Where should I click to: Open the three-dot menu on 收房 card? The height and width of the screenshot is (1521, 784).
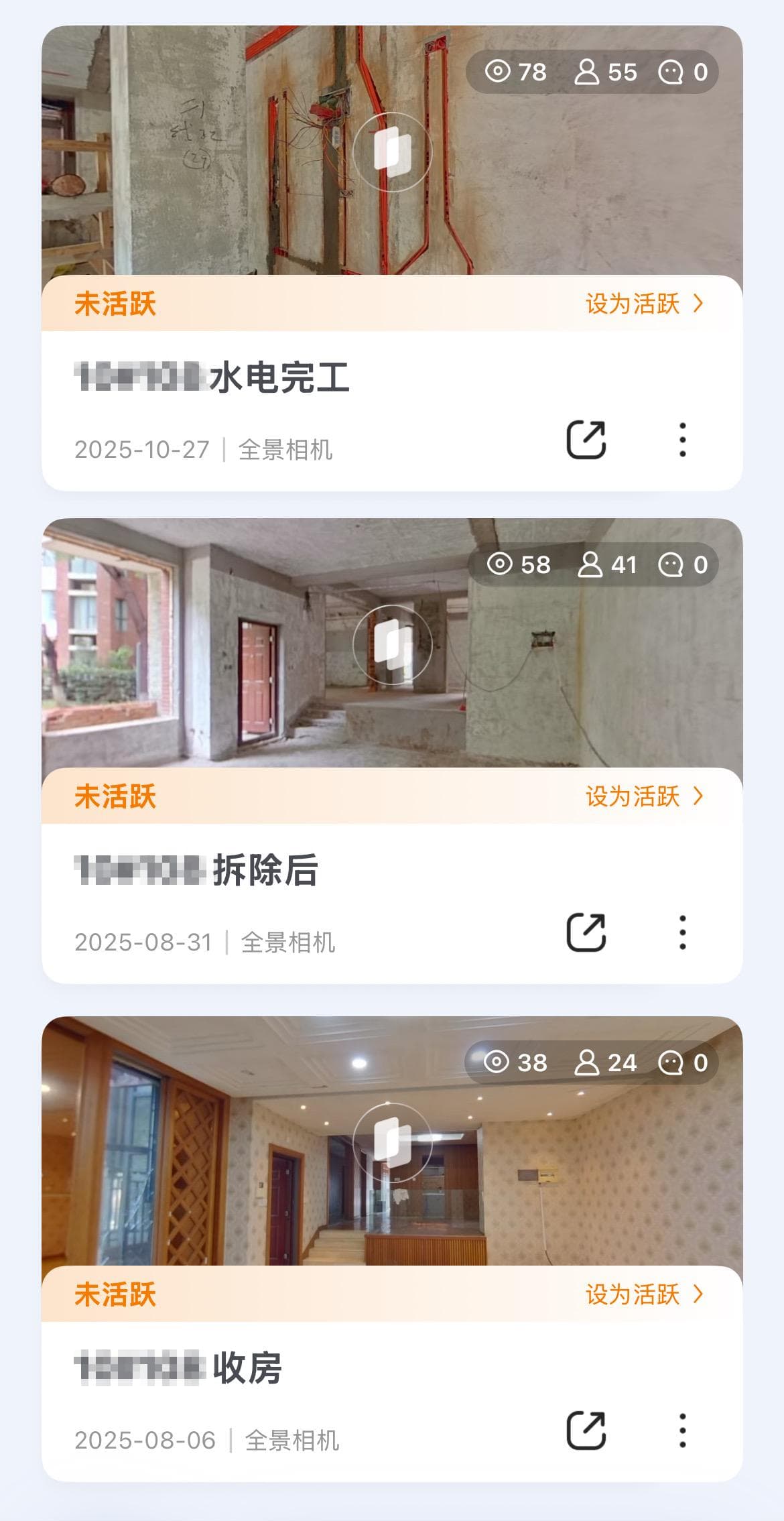(x=681, y=1429)
